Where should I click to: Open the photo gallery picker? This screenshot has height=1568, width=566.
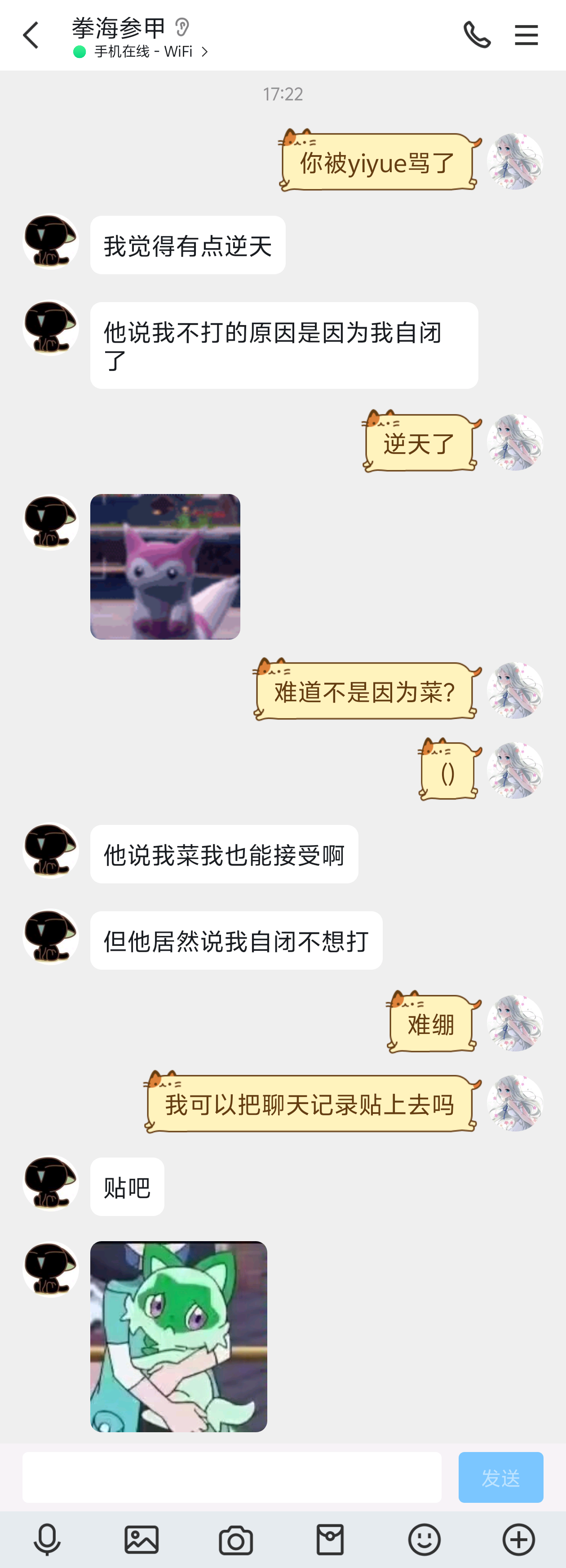click(x=141, y=1540)
